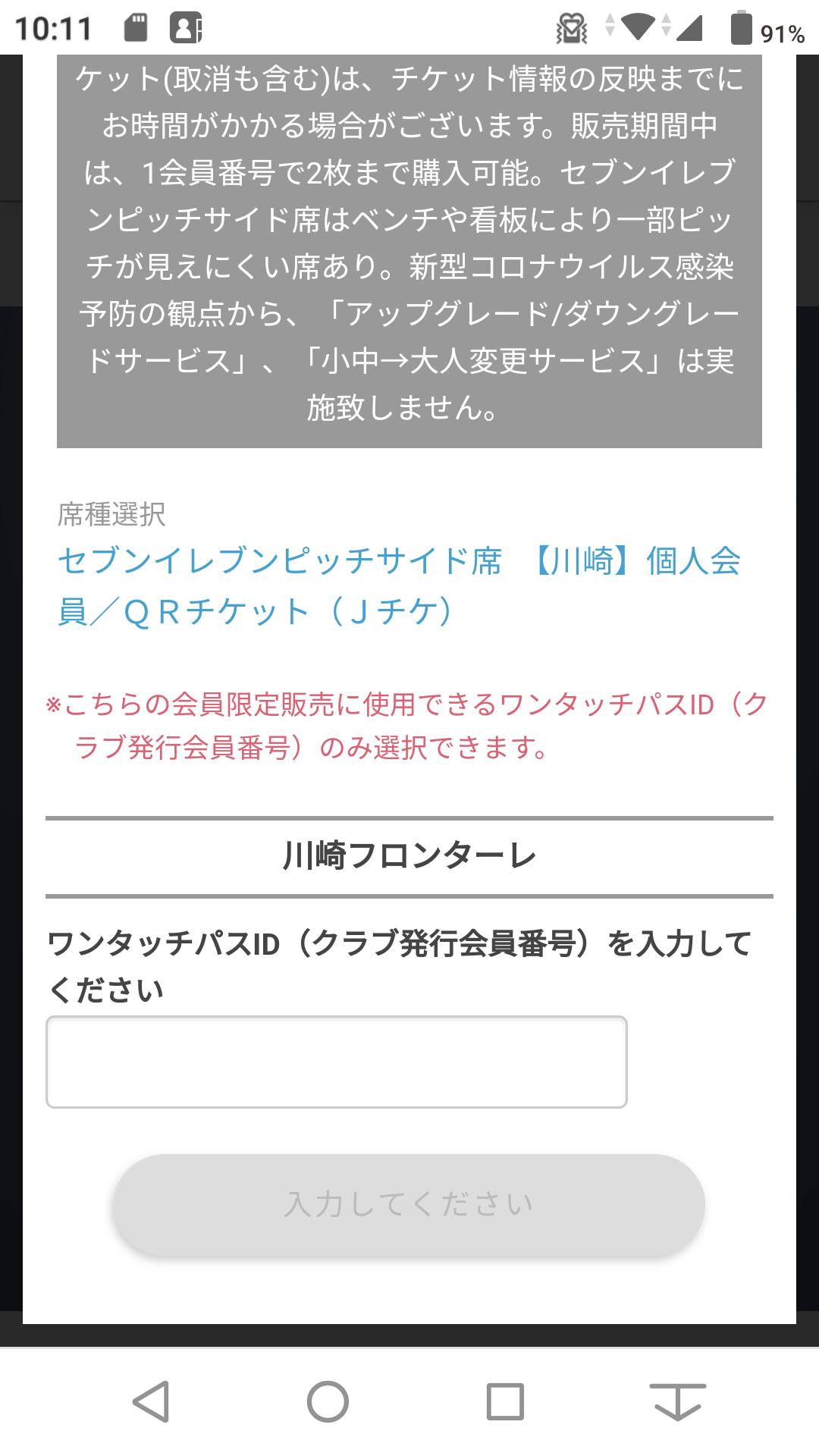The image size is (819, 1456).
Task: Open the セブンイレブンピッチサイド席 seat type link
Action: (399, 585)
